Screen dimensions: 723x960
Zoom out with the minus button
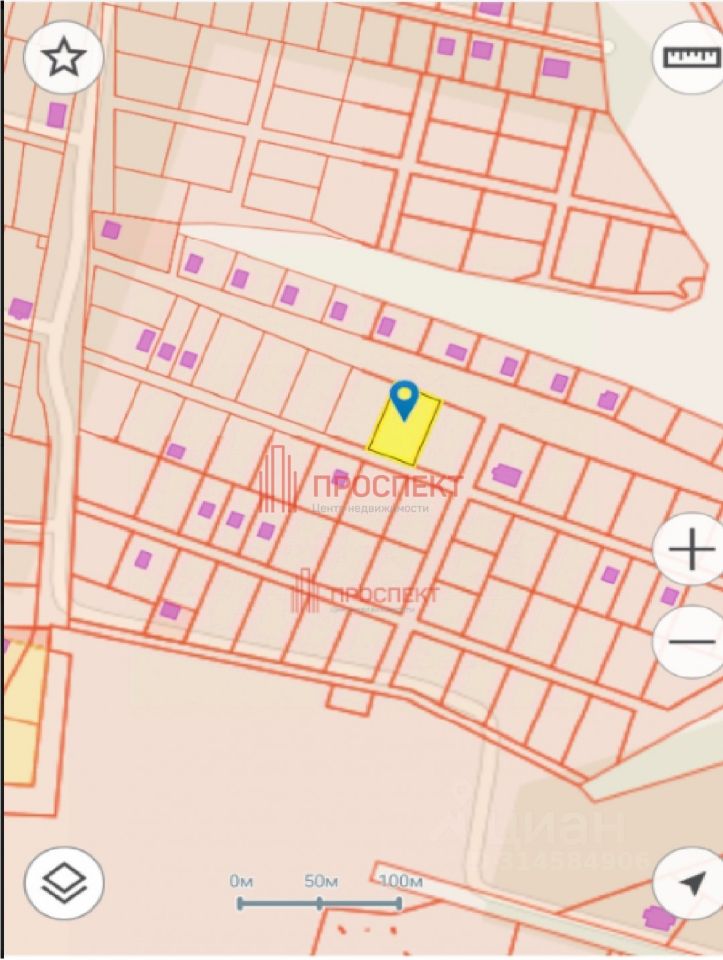click(689, 640)
